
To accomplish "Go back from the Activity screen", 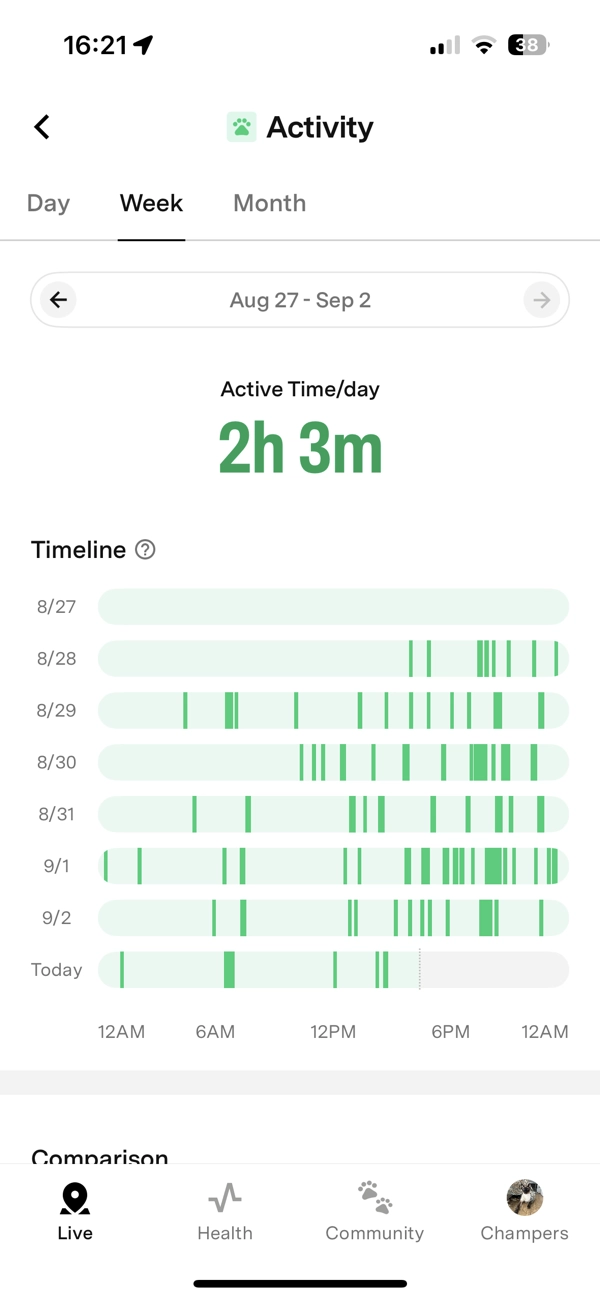I will (42, 127).
